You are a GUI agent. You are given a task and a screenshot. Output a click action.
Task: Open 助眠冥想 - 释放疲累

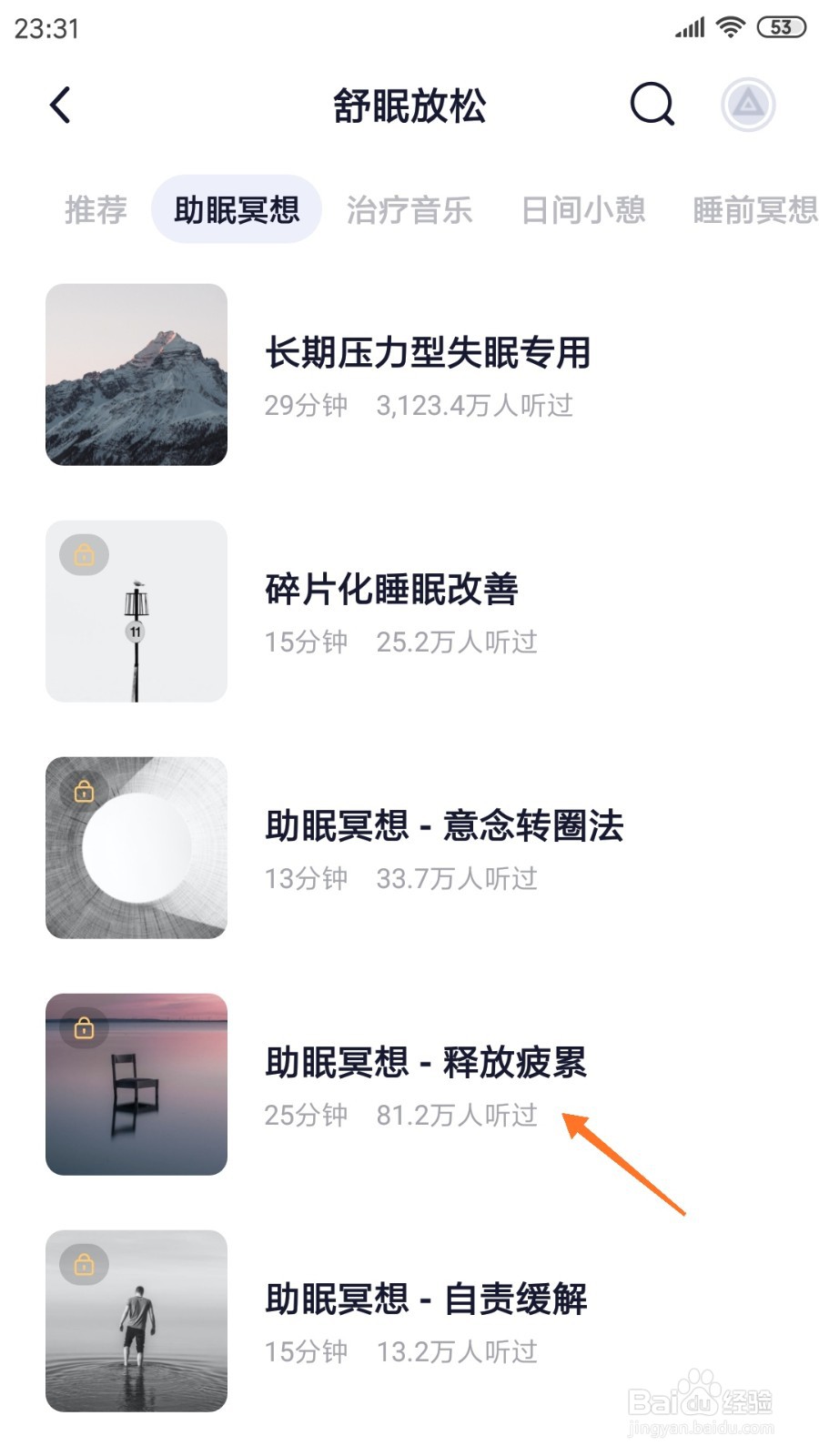409,1085
